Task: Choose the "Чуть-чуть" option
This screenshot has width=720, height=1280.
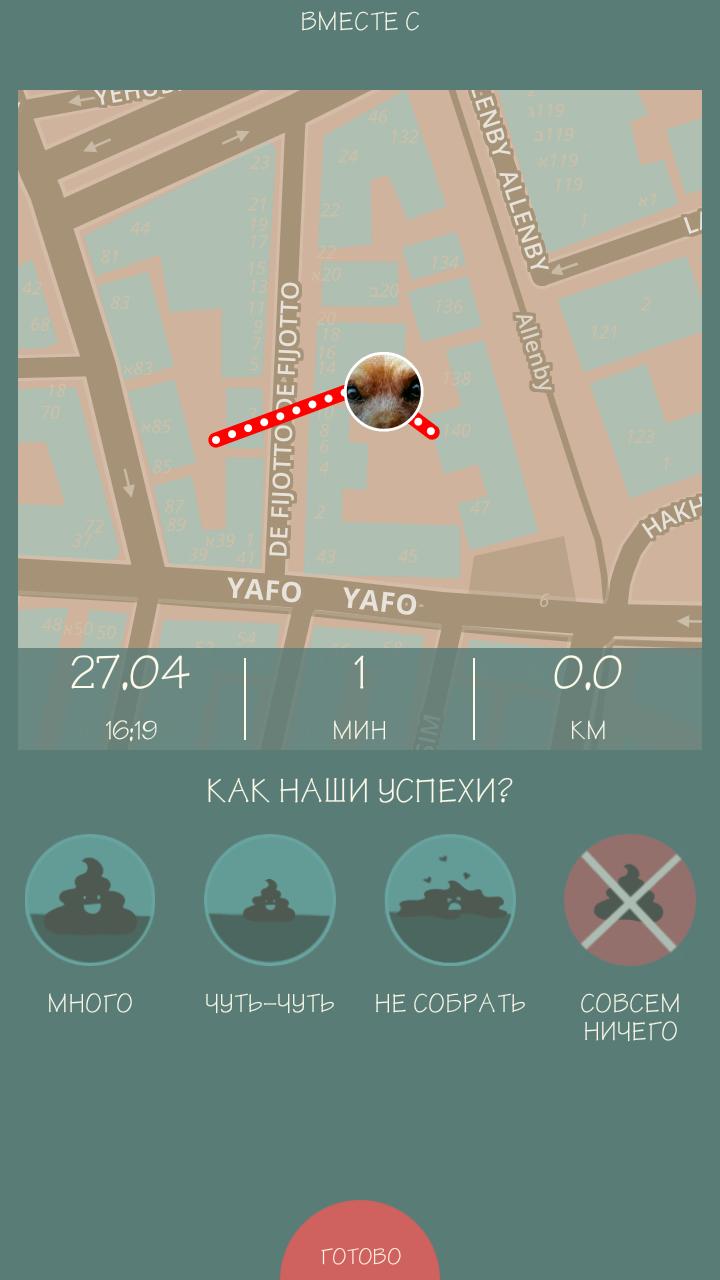Action: tap(270, 900)
